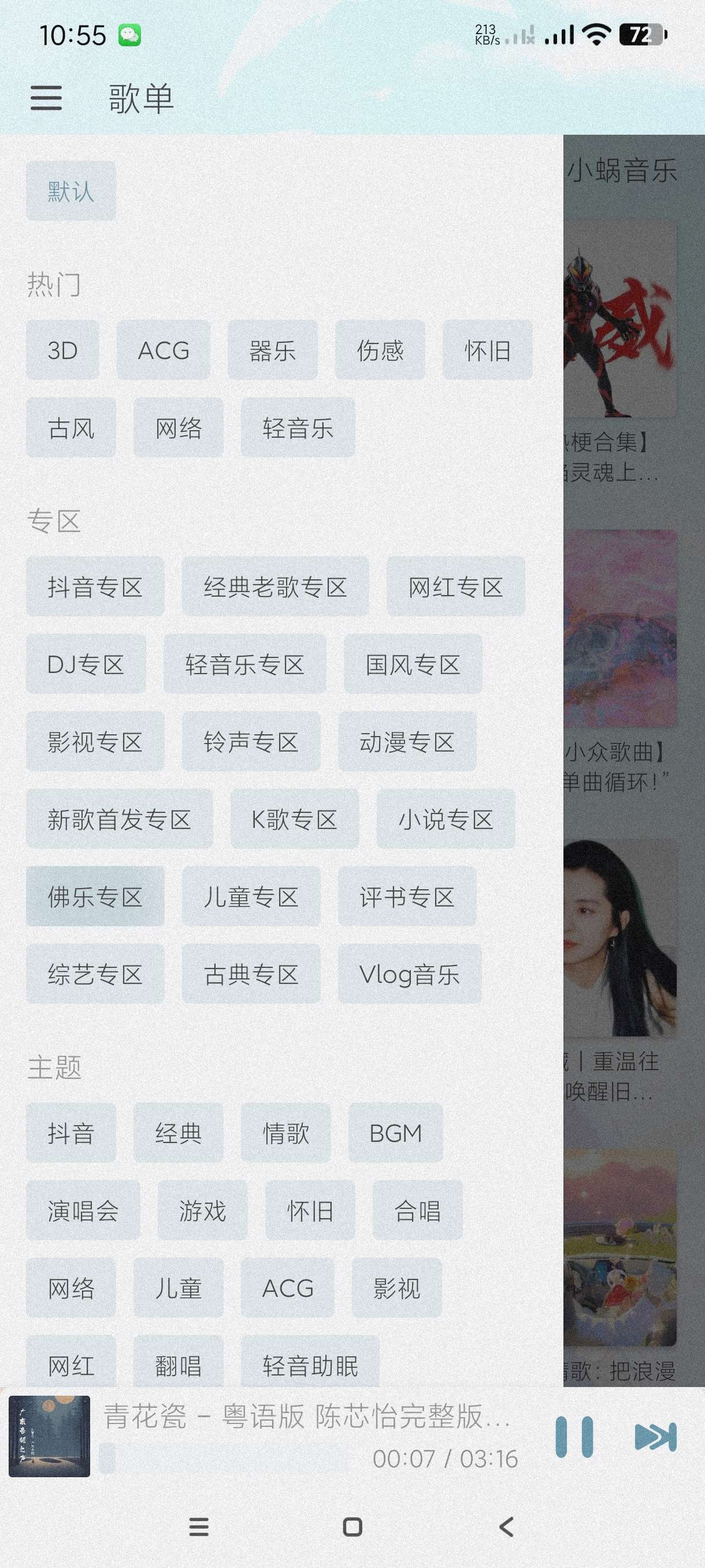This screenshot has height=1568, width=705.
Task: Tap the 伤感 tag
Action: point(380,350)
